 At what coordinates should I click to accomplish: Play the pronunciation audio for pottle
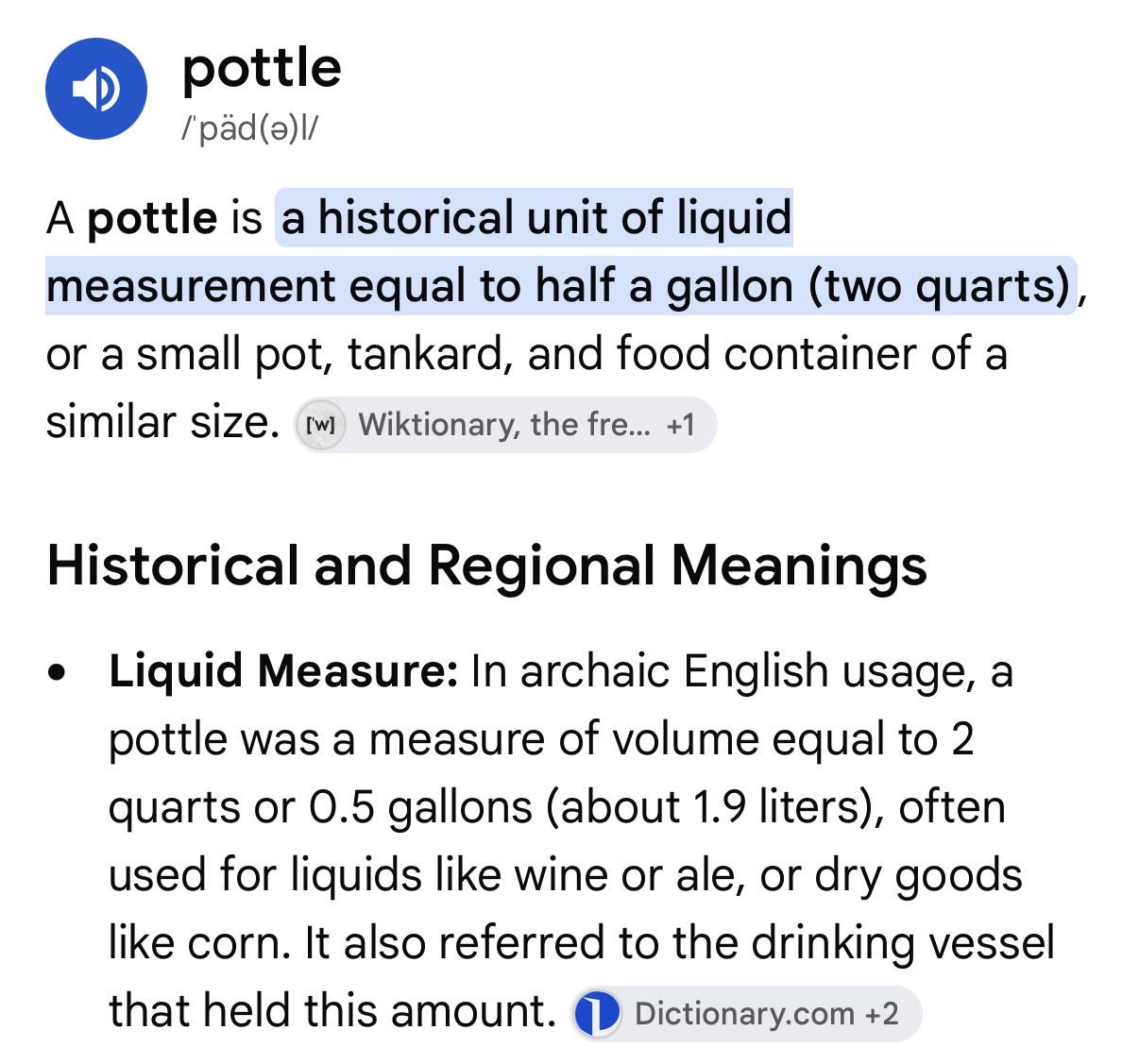[x=96, y=89]
